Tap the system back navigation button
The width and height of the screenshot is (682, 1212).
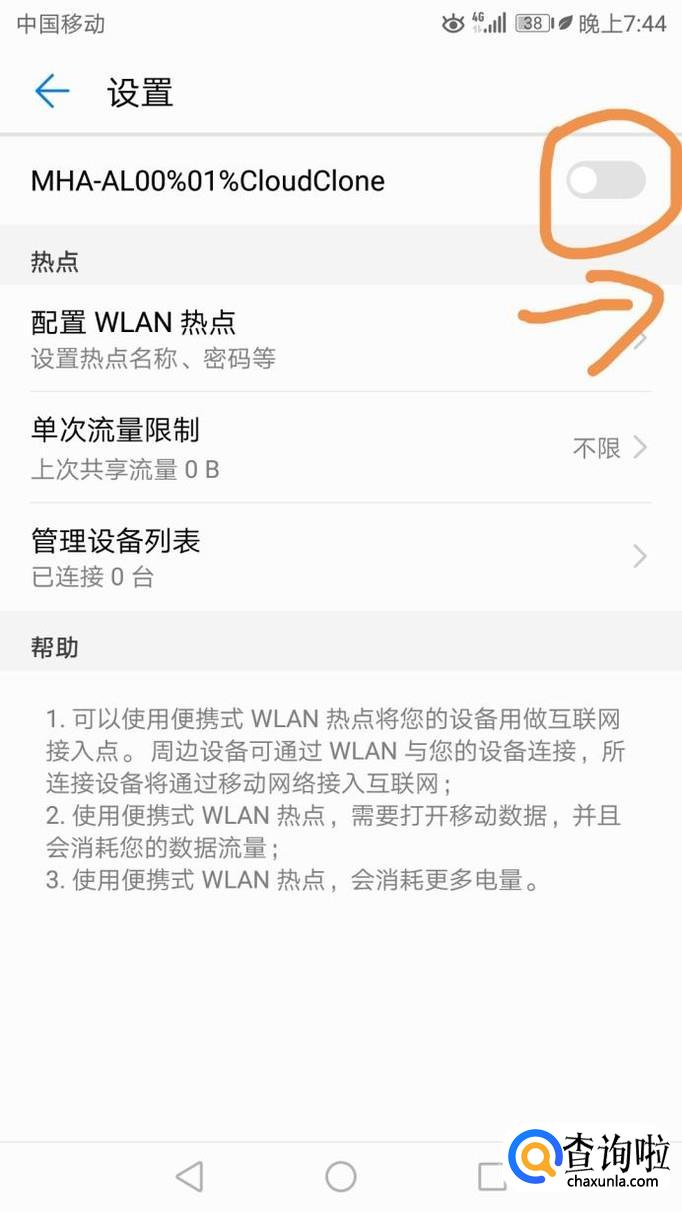pos(189,1177)
